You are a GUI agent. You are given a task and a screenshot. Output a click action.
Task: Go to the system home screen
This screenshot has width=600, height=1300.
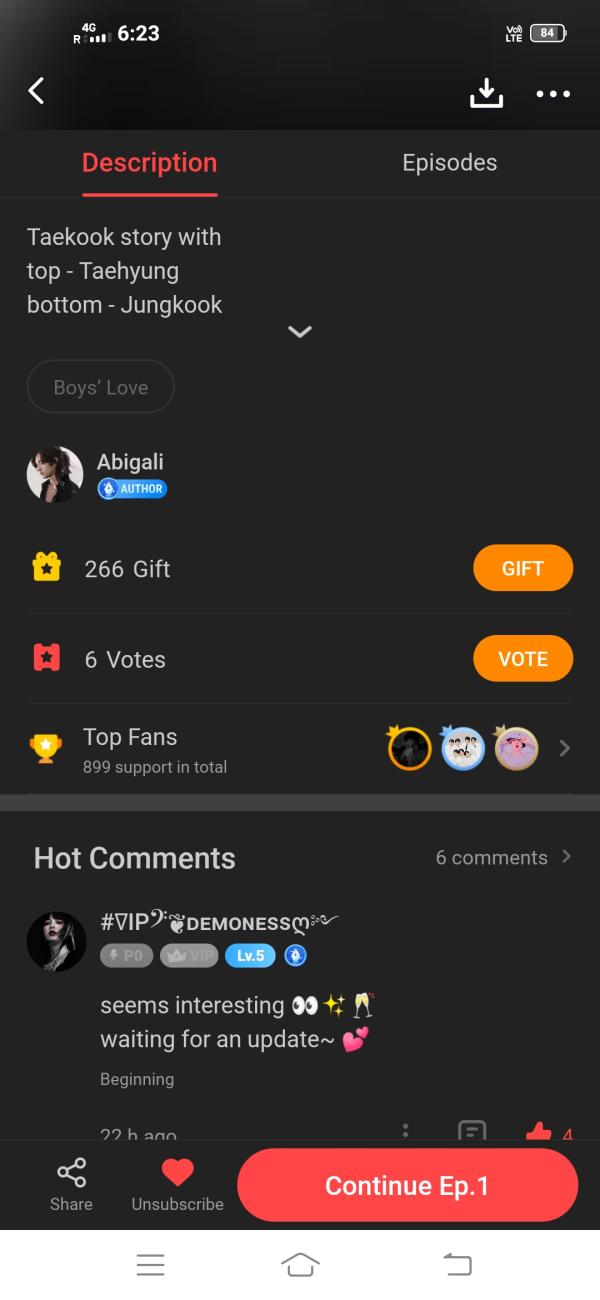pyautogui.click(x=300, y=1265)
